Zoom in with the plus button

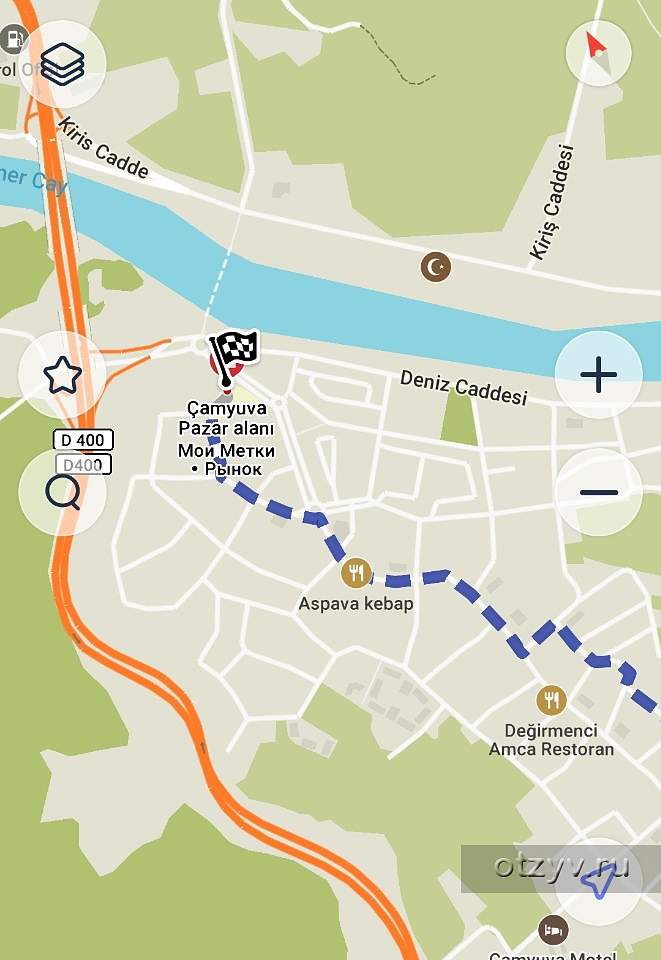tap(598, 375)
